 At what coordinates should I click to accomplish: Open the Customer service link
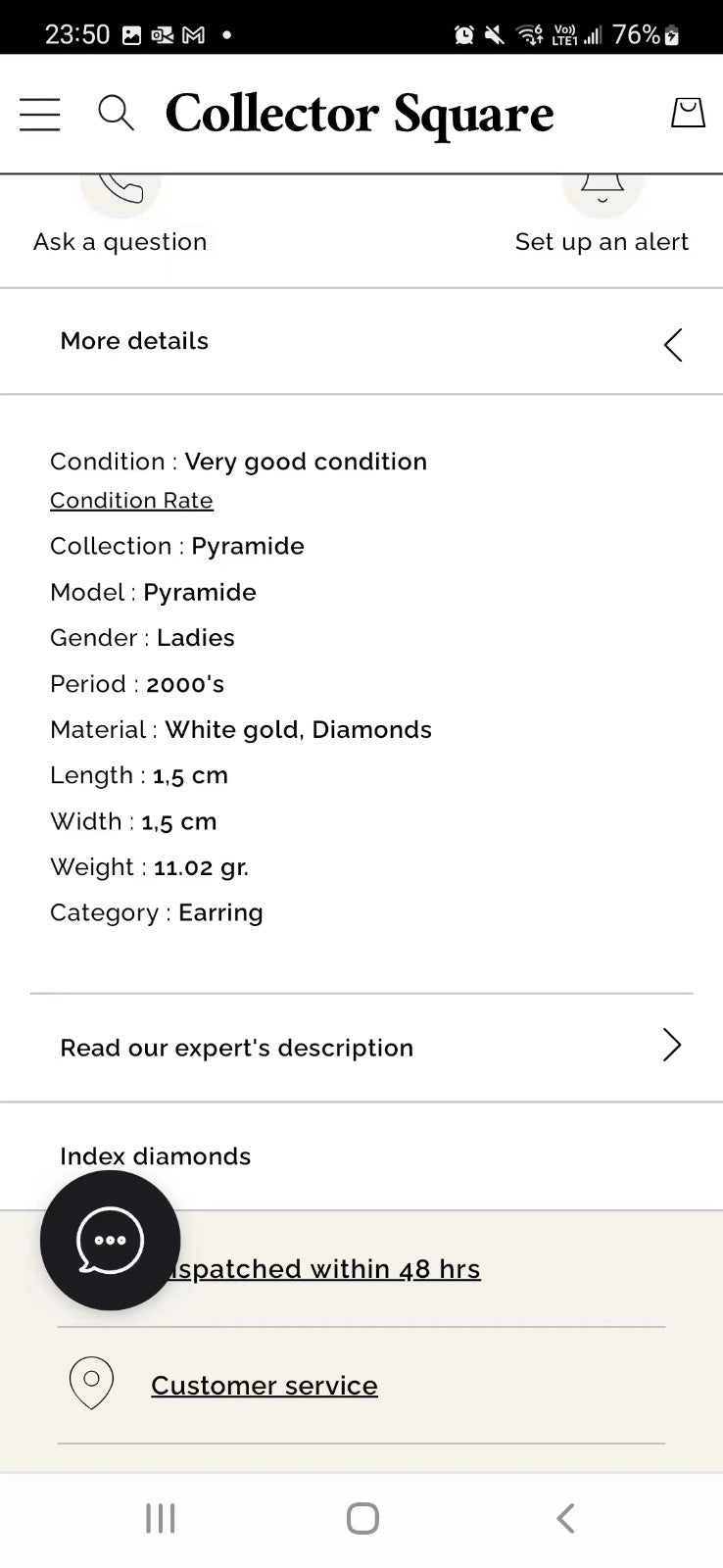pyautogui.click(x=264, y=1386)
